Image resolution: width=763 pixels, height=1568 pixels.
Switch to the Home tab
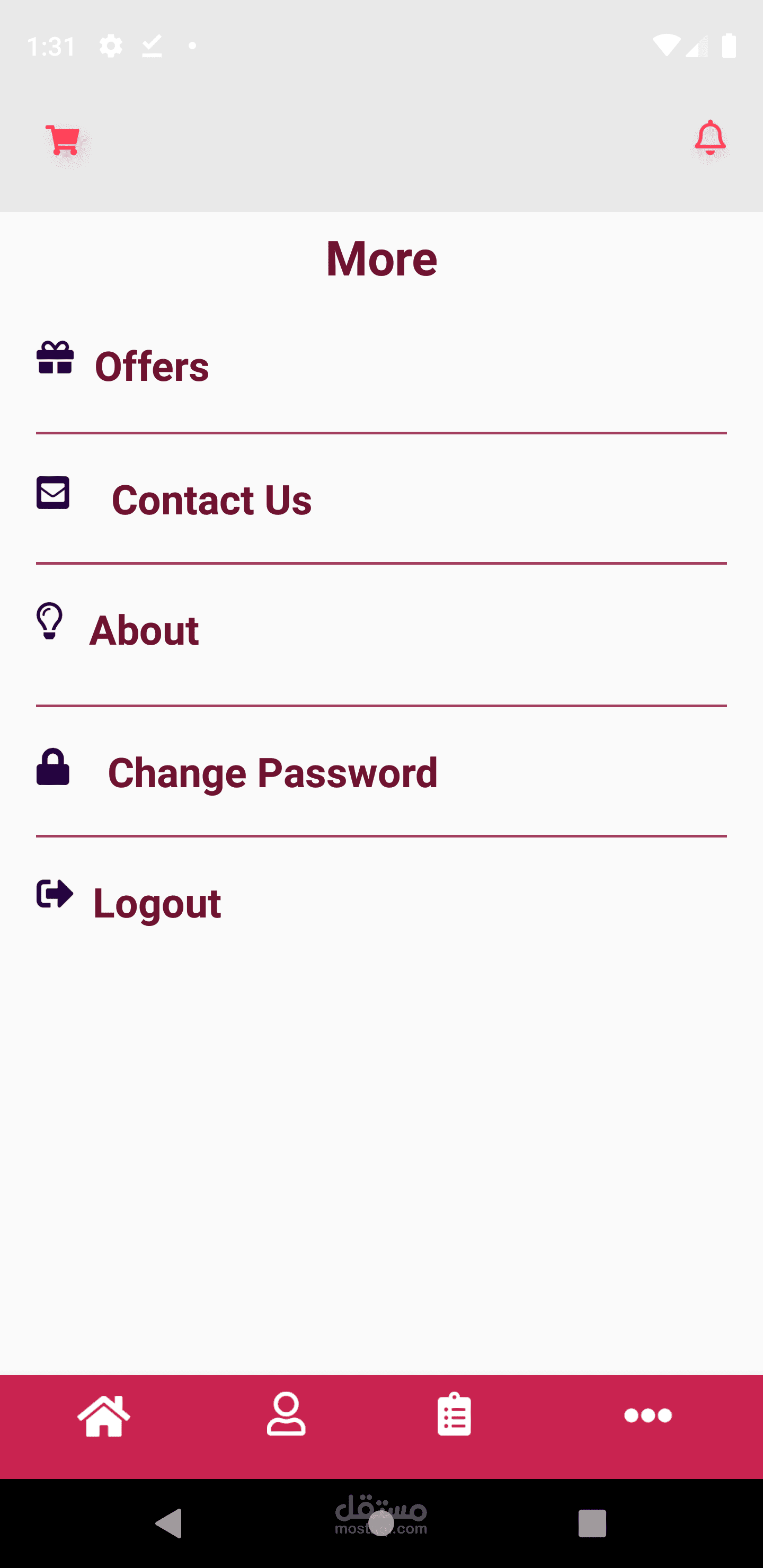104,1415
